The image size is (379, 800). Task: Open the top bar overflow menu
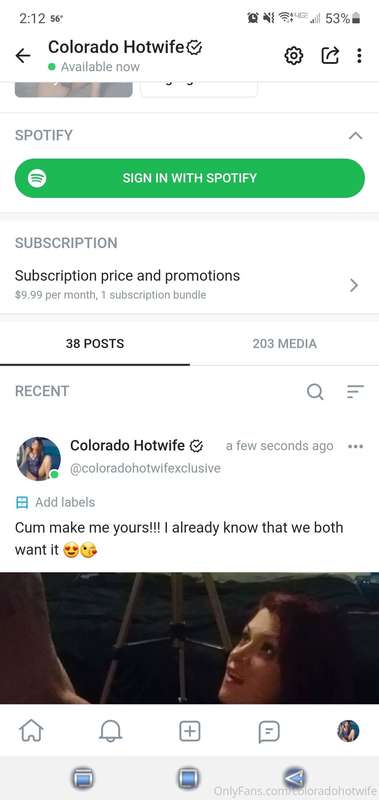pyautogui.click(x=360, y=56)
